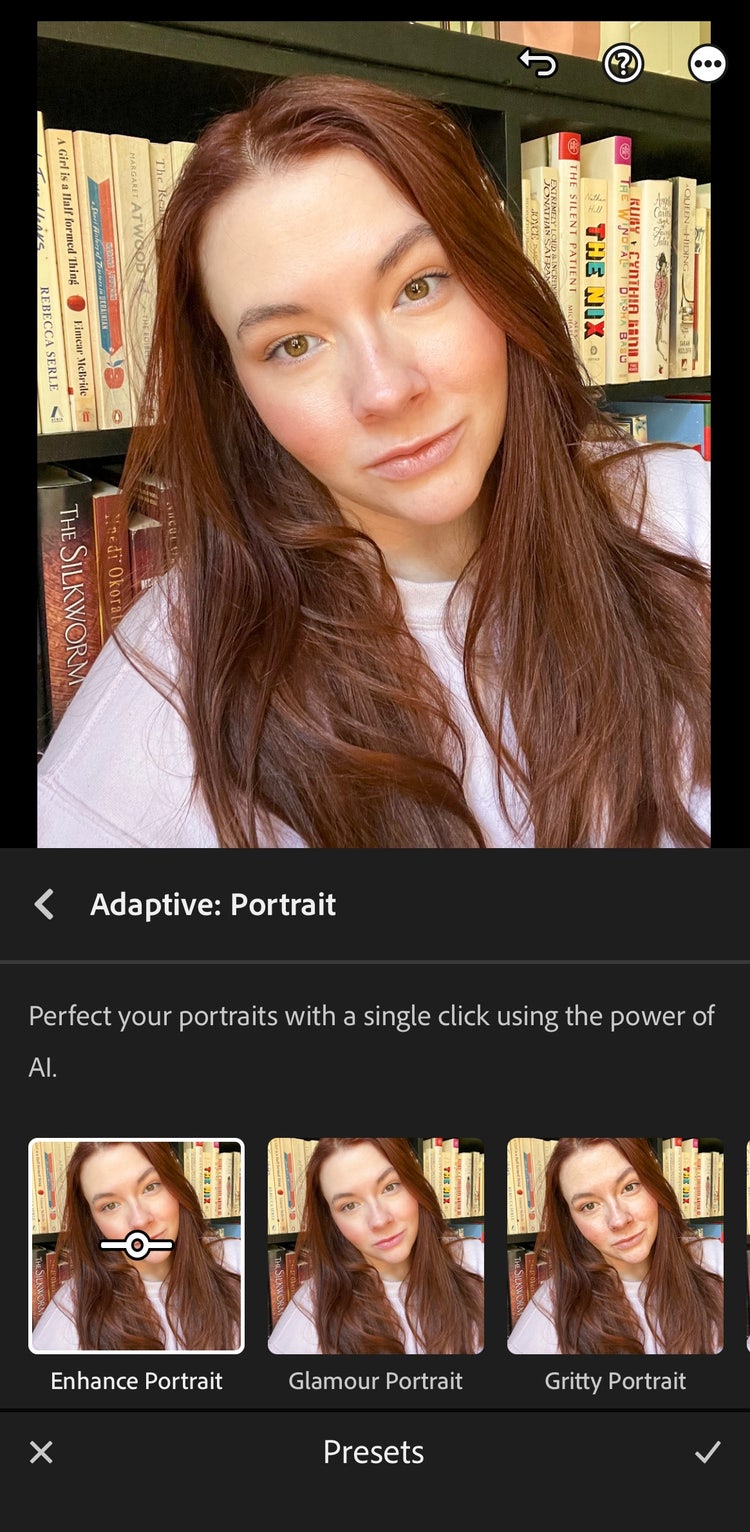750x1532 pixels.
Task: Tap the Enhance Portrait label text
Action: tap(136, 1380)
